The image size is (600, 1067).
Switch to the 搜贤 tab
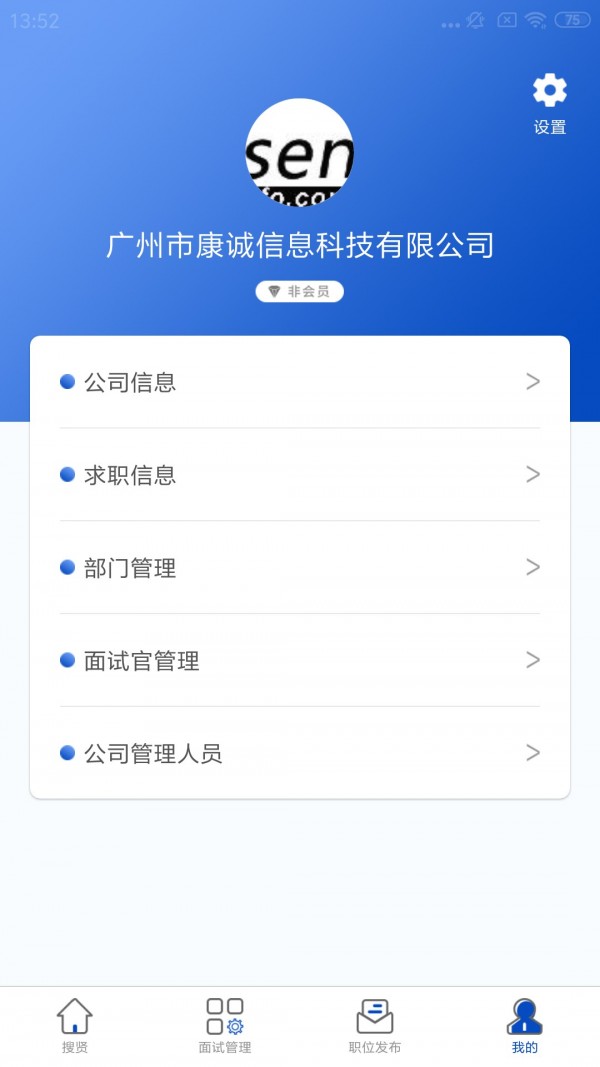(75, 1026)
